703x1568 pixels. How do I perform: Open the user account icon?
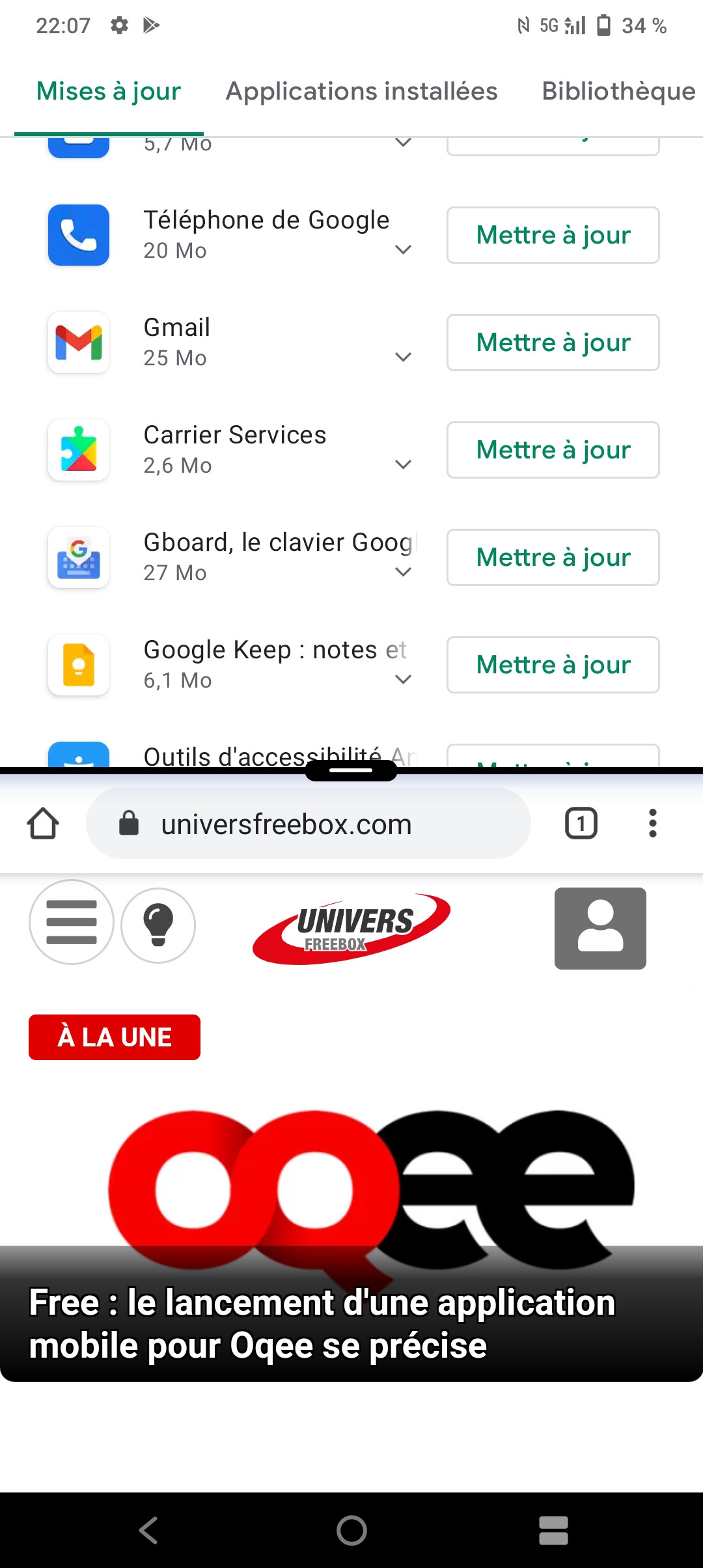coord(600,928)
